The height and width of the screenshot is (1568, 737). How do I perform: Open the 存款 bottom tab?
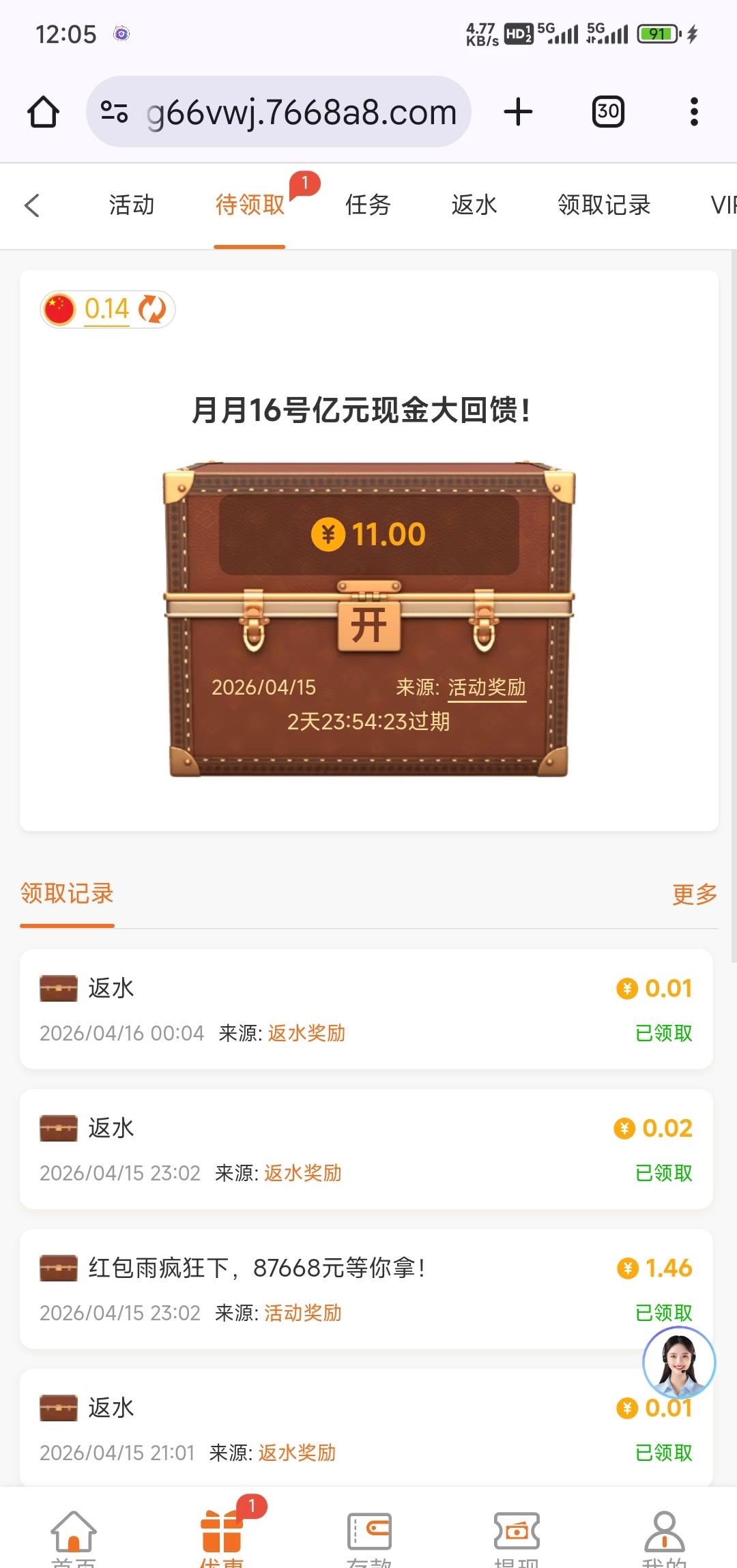coord(369,1535)
